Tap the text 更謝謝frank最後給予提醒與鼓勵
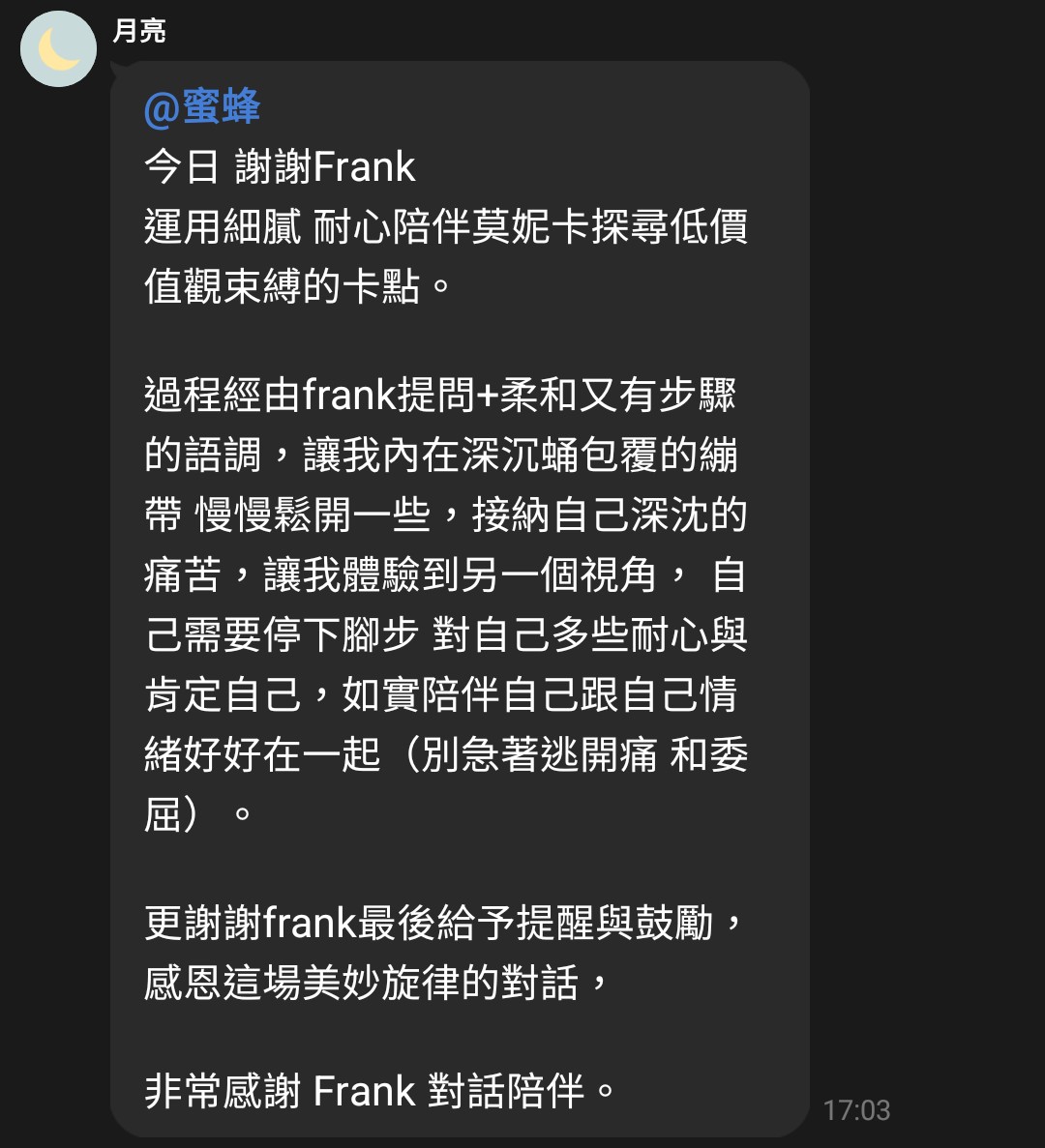Viewport: 1045px width, 1148px height. 435,924
